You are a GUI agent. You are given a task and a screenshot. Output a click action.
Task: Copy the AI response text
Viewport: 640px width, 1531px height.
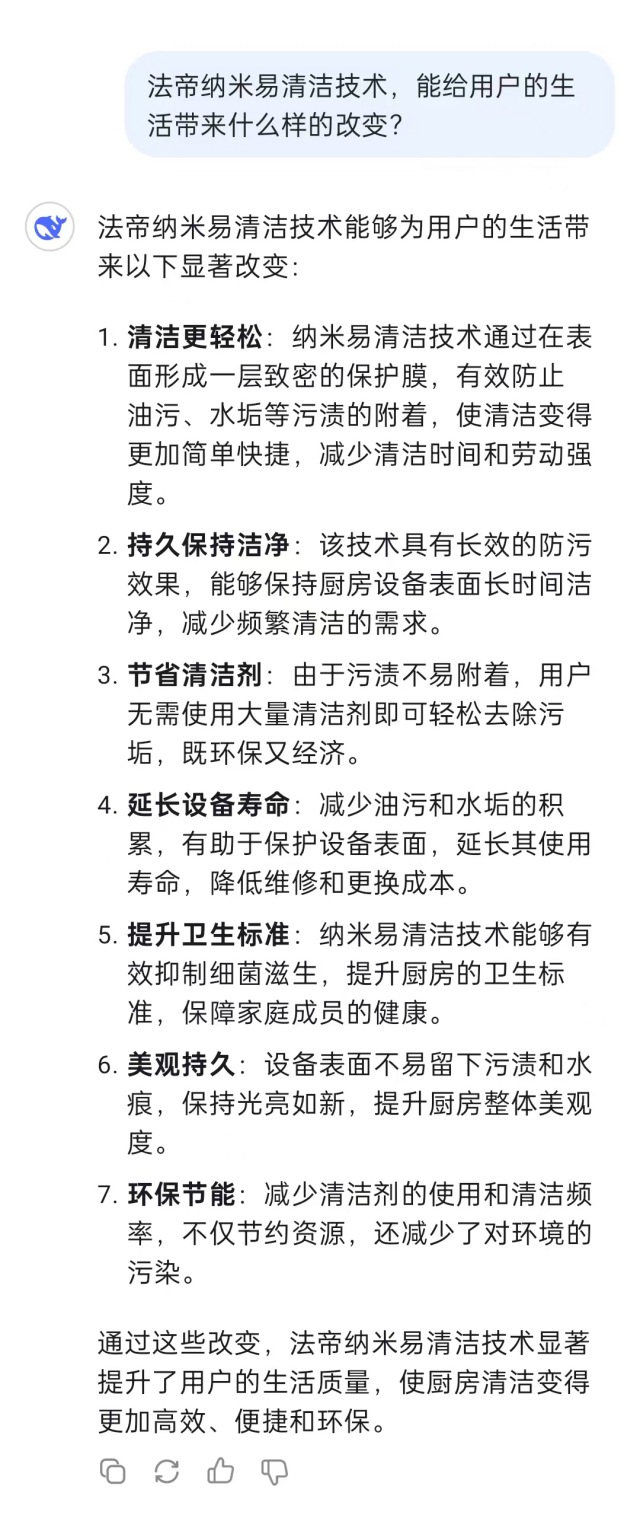[113, 1471]
